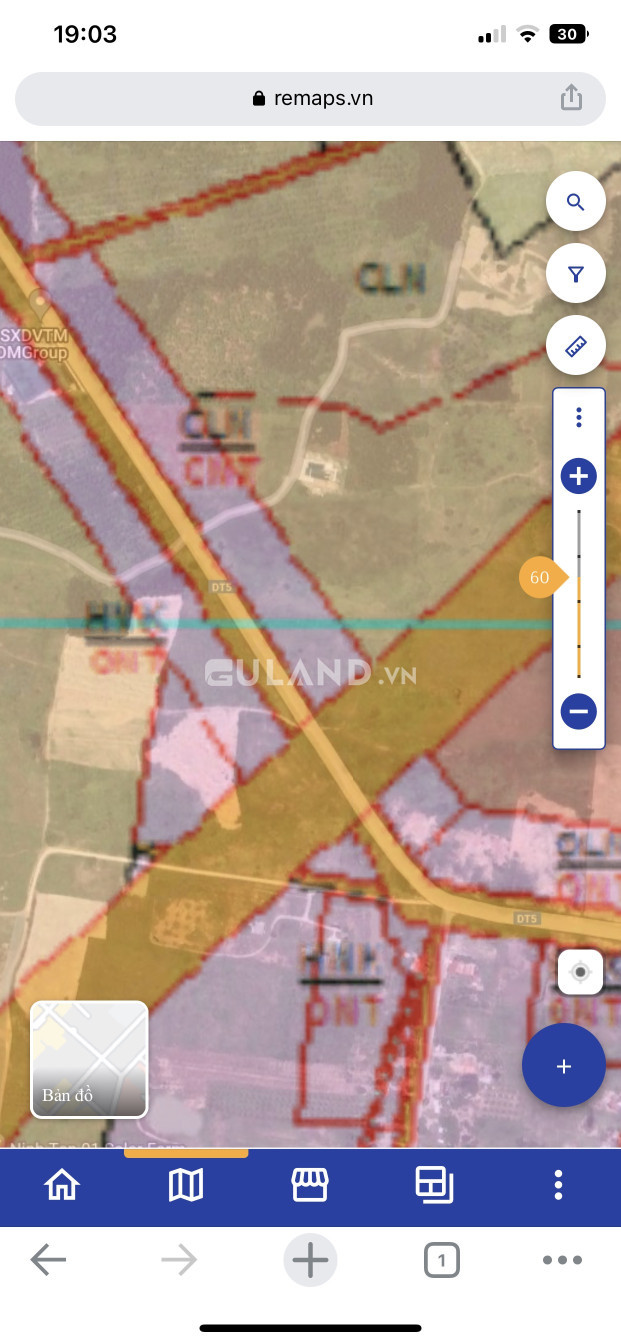This screenshot has height=1344, width=621.
Task: Switch to the map tab
Action: [x=186, y=1185]
